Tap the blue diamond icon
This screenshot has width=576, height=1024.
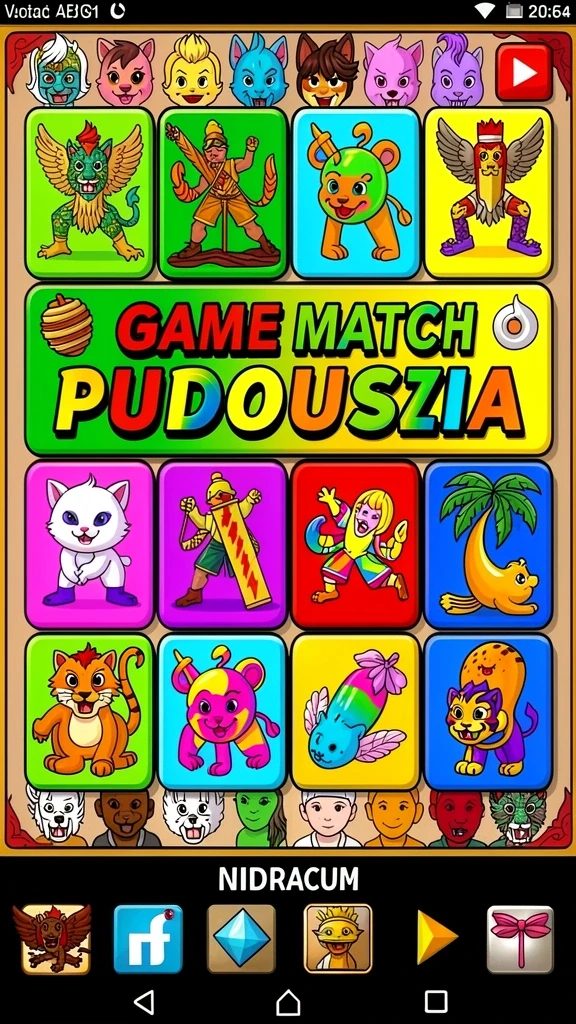(x=242, y=938)
